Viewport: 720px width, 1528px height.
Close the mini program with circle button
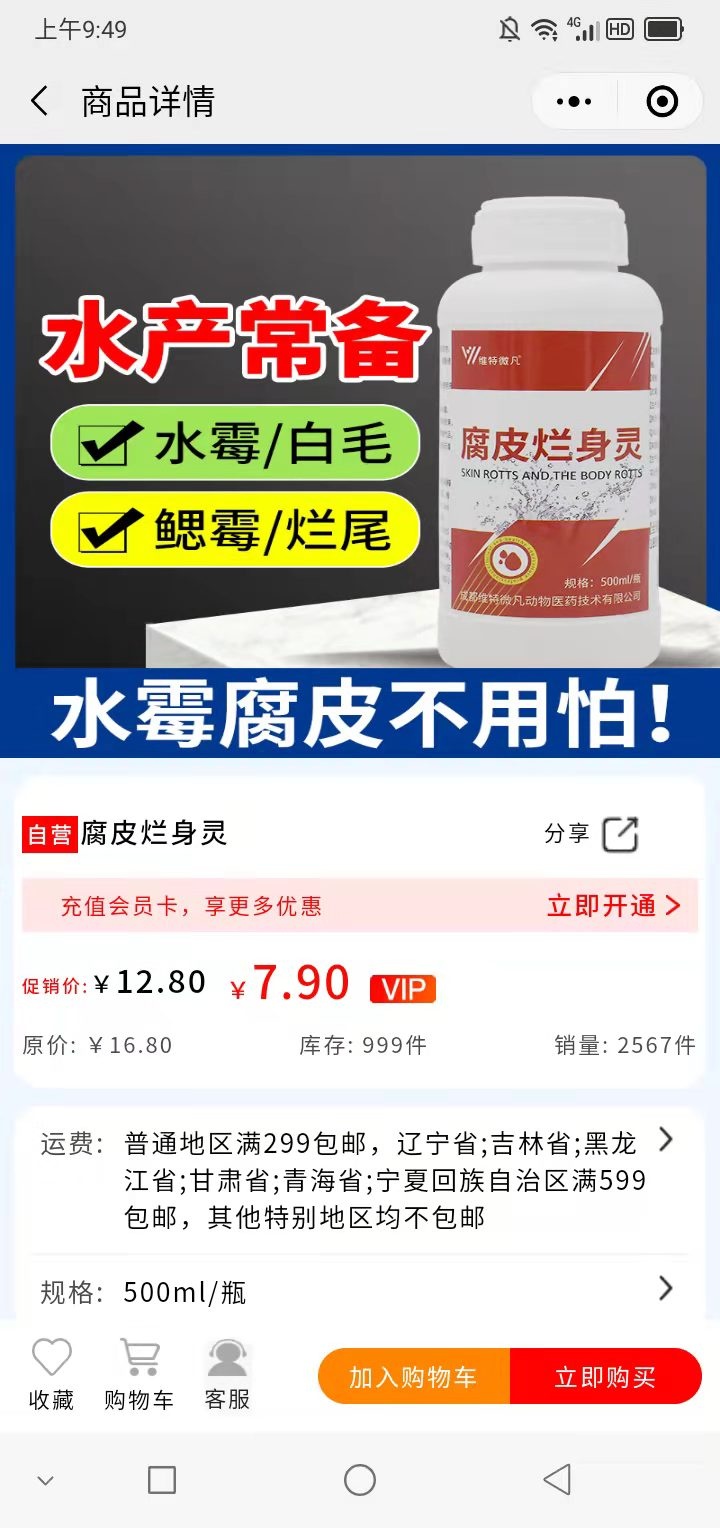(662, 101)
